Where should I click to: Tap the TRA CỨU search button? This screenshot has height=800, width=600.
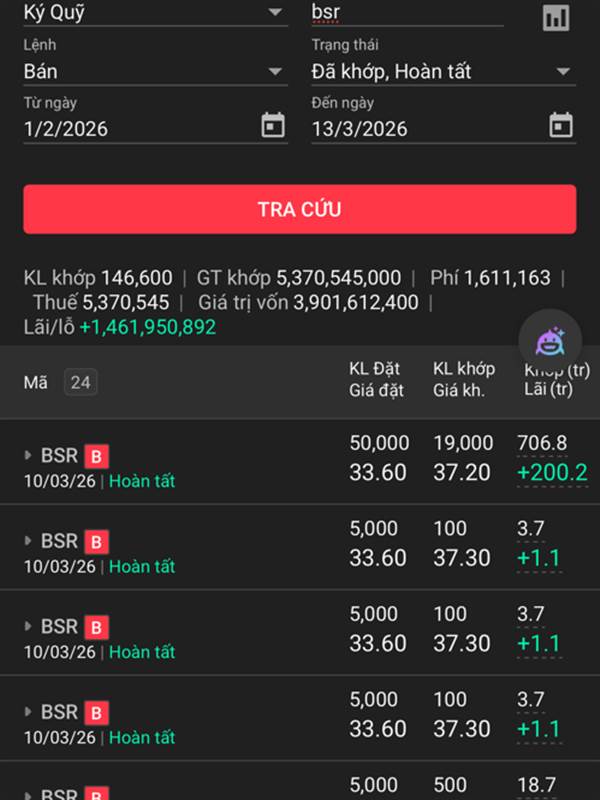tap(299, 209)
